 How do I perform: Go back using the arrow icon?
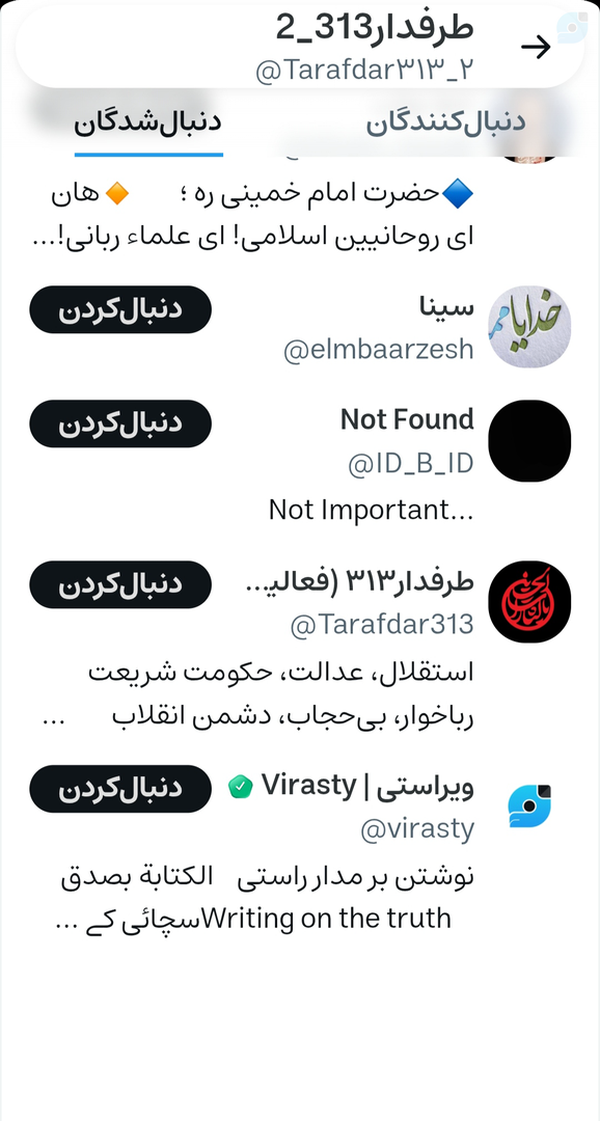click(x=537, y=47)
